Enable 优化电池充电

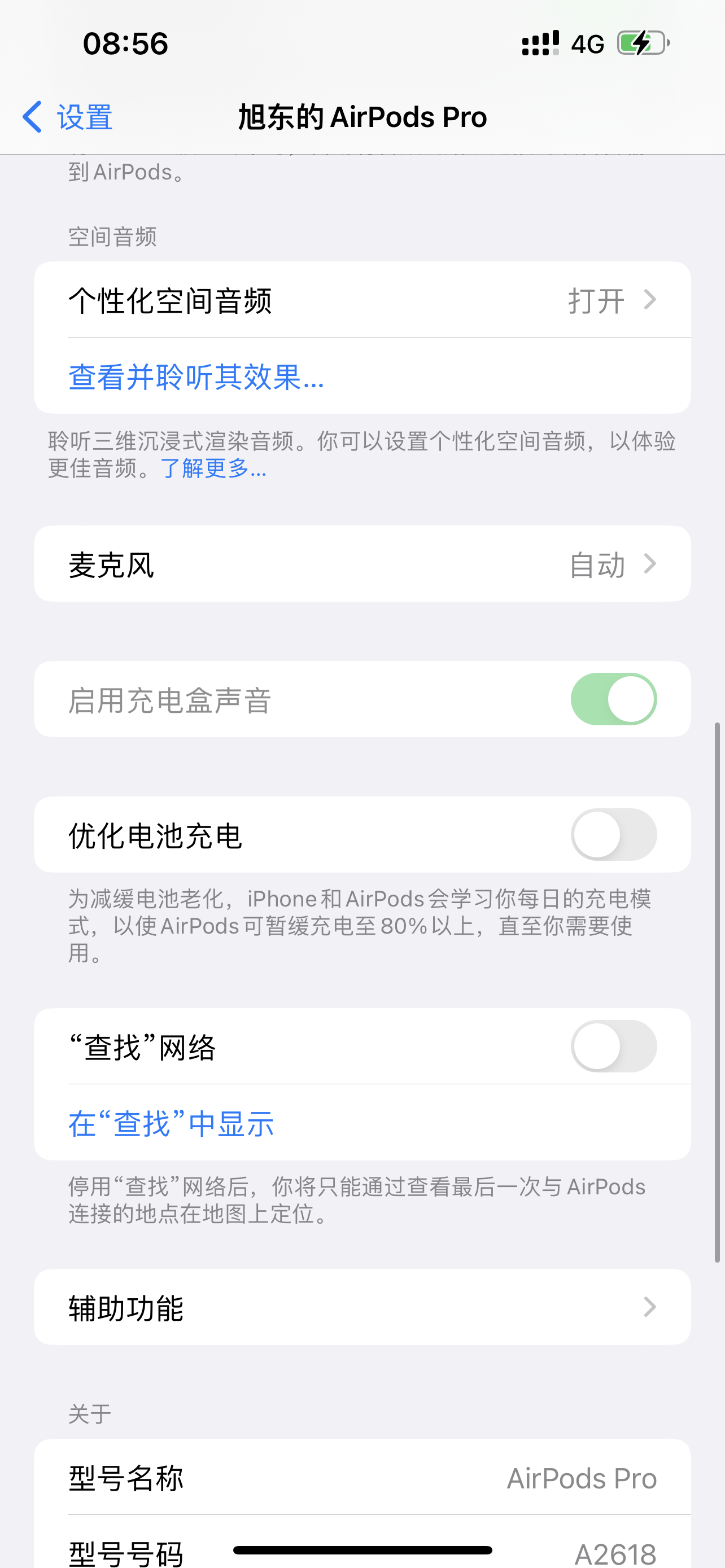click(x=613, y=835)
